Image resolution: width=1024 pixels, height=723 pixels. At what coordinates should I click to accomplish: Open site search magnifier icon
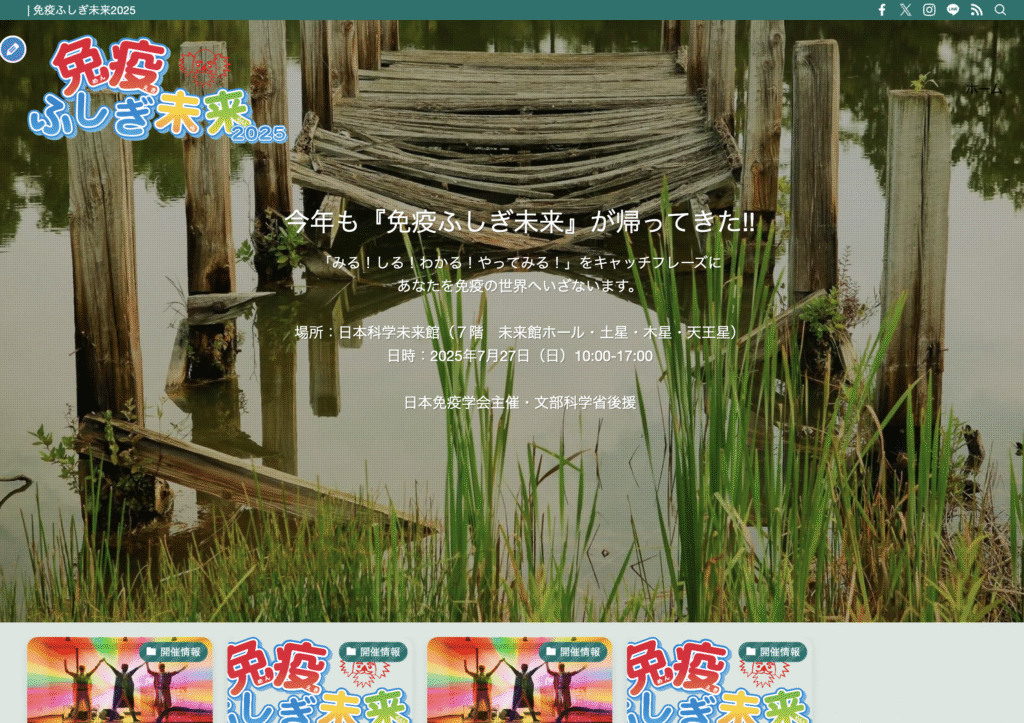click(x=1000, y=10)
